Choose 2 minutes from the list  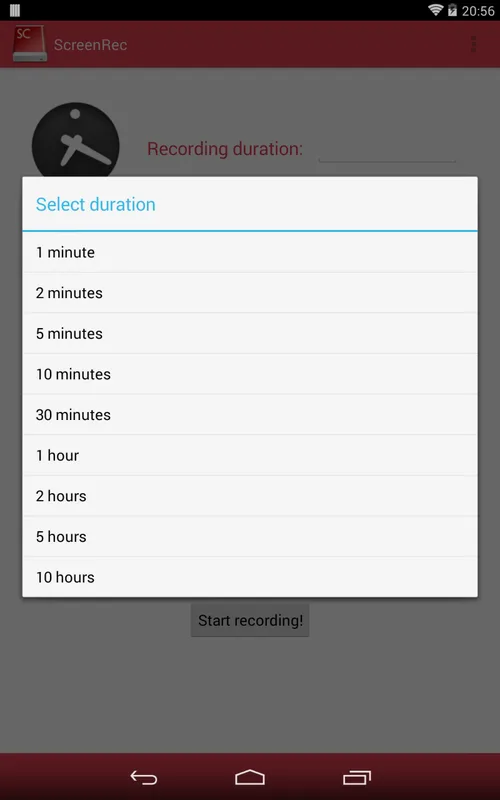click(250, 293)
